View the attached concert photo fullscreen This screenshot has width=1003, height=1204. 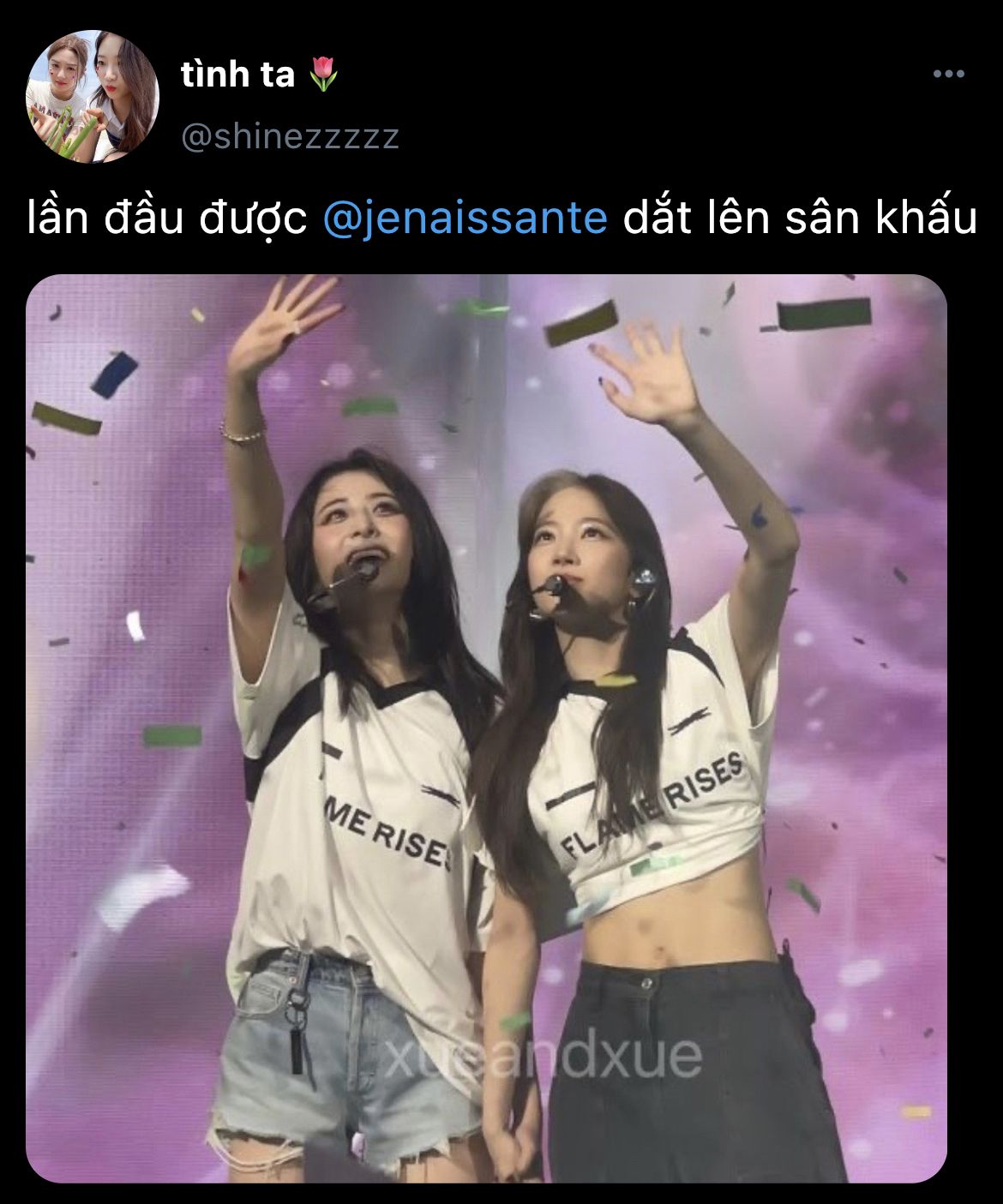486,728
